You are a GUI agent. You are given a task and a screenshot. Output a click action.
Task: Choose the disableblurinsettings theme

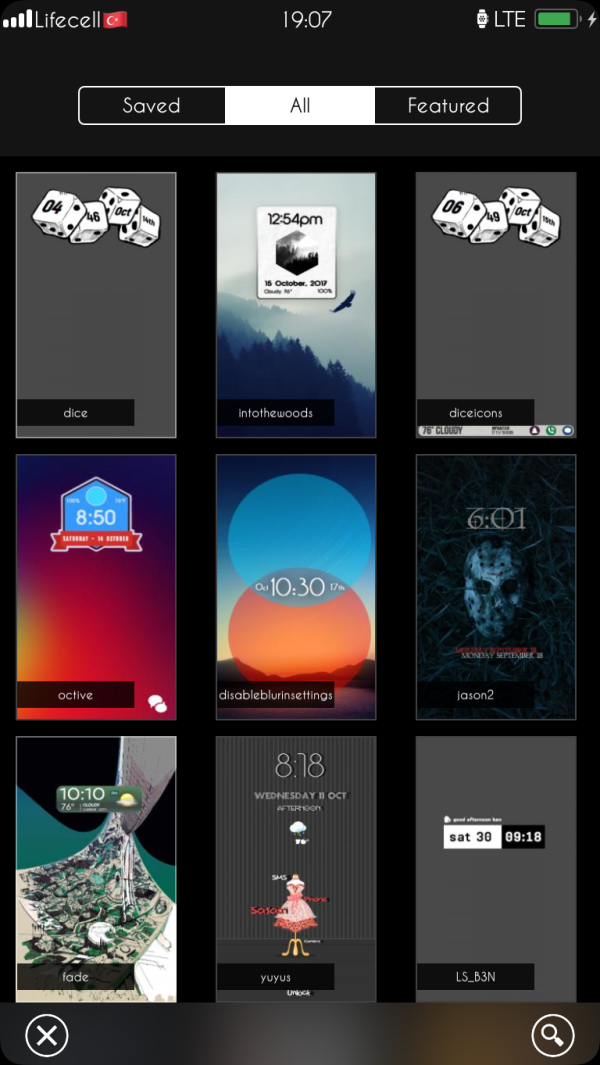296,587
